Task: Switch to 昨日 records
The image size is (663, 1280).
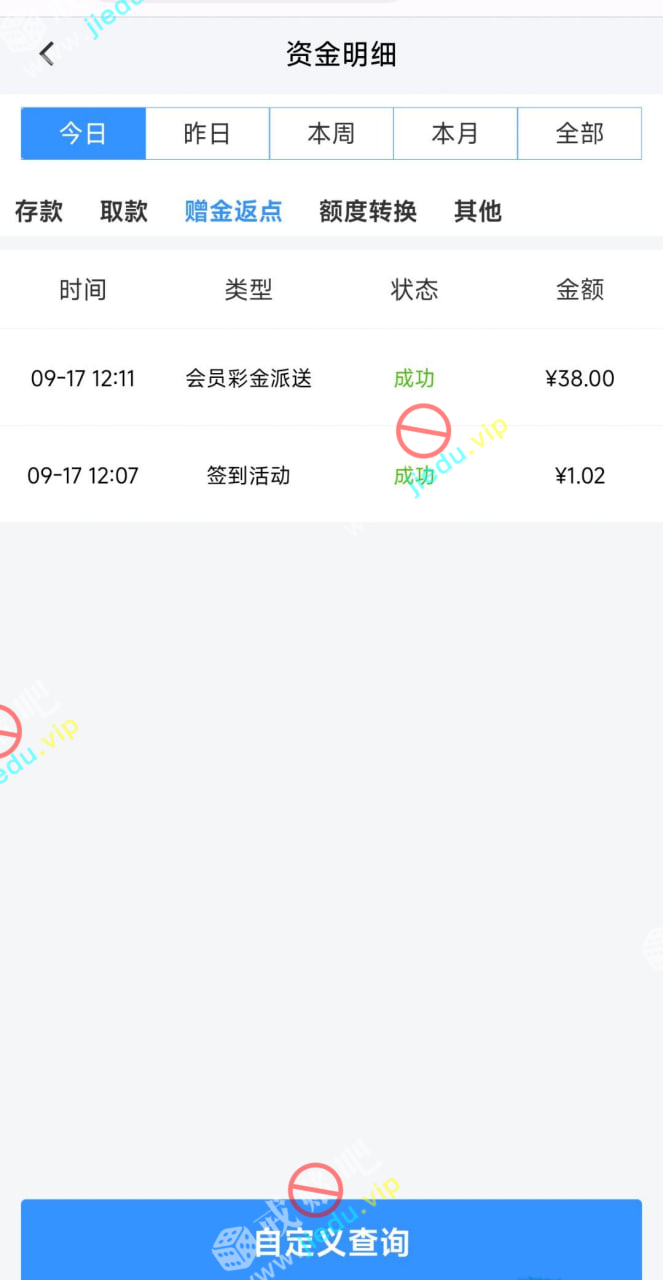Action: click(x=207, y=134)
